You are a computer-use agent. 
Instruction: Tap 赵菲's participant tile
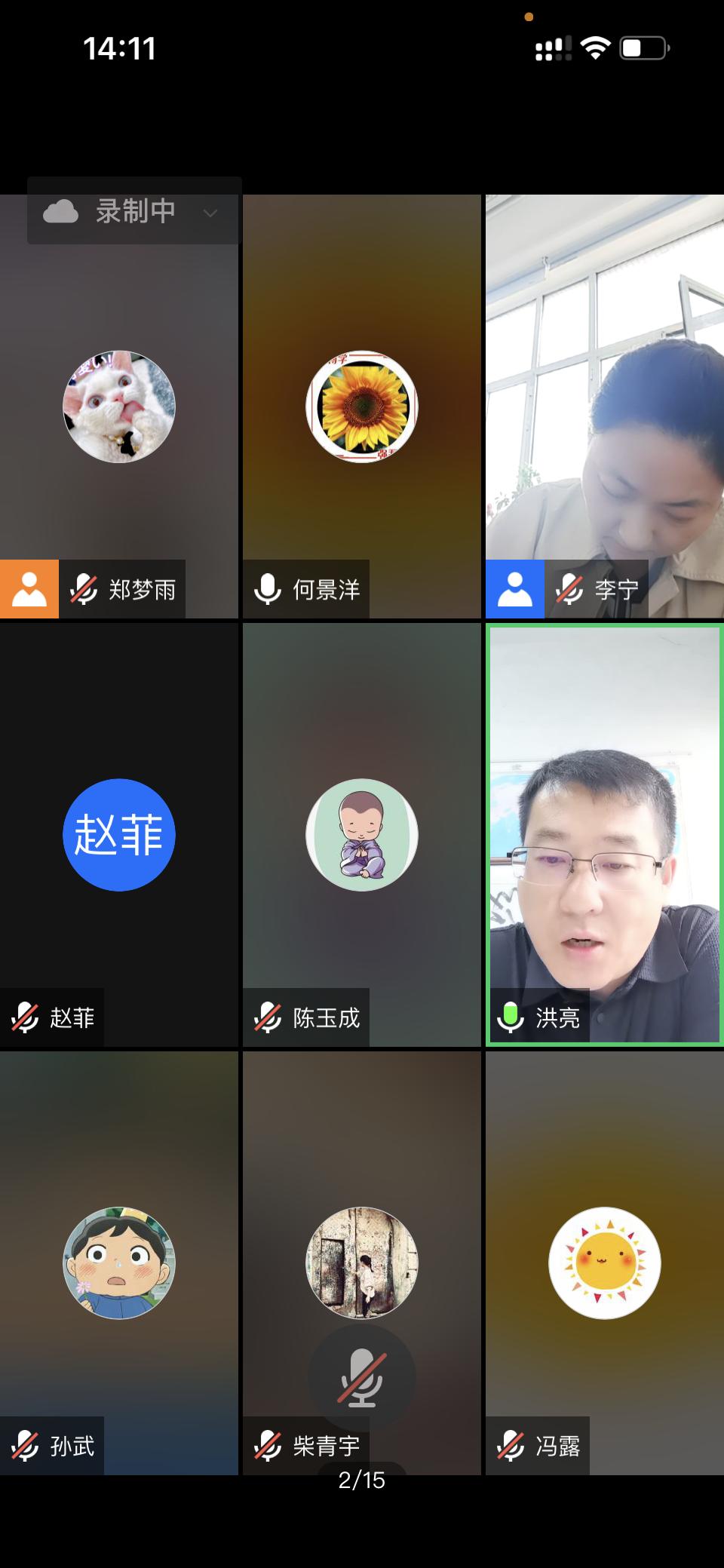pos(119,834)
